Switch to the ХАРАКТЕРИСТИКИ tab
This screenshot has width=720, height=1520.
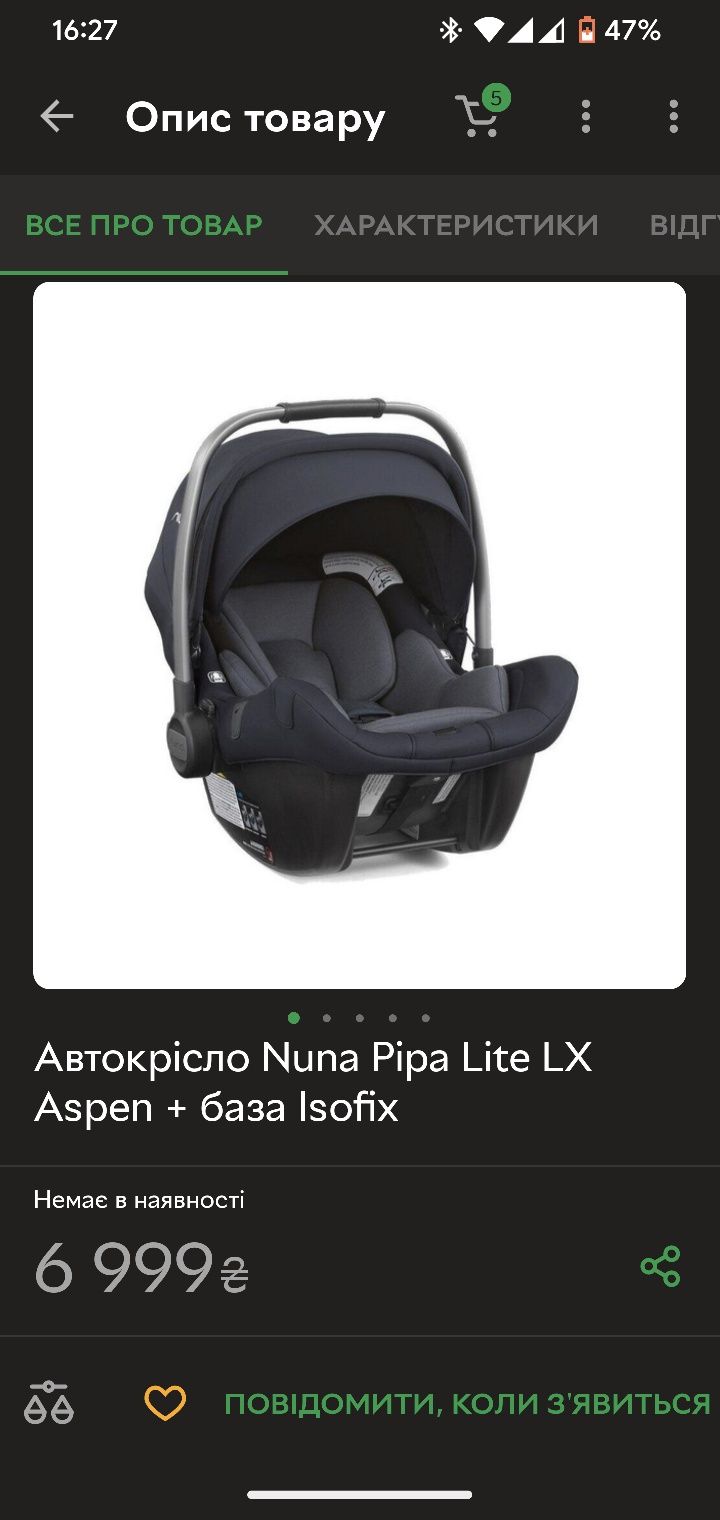(456, 225)
